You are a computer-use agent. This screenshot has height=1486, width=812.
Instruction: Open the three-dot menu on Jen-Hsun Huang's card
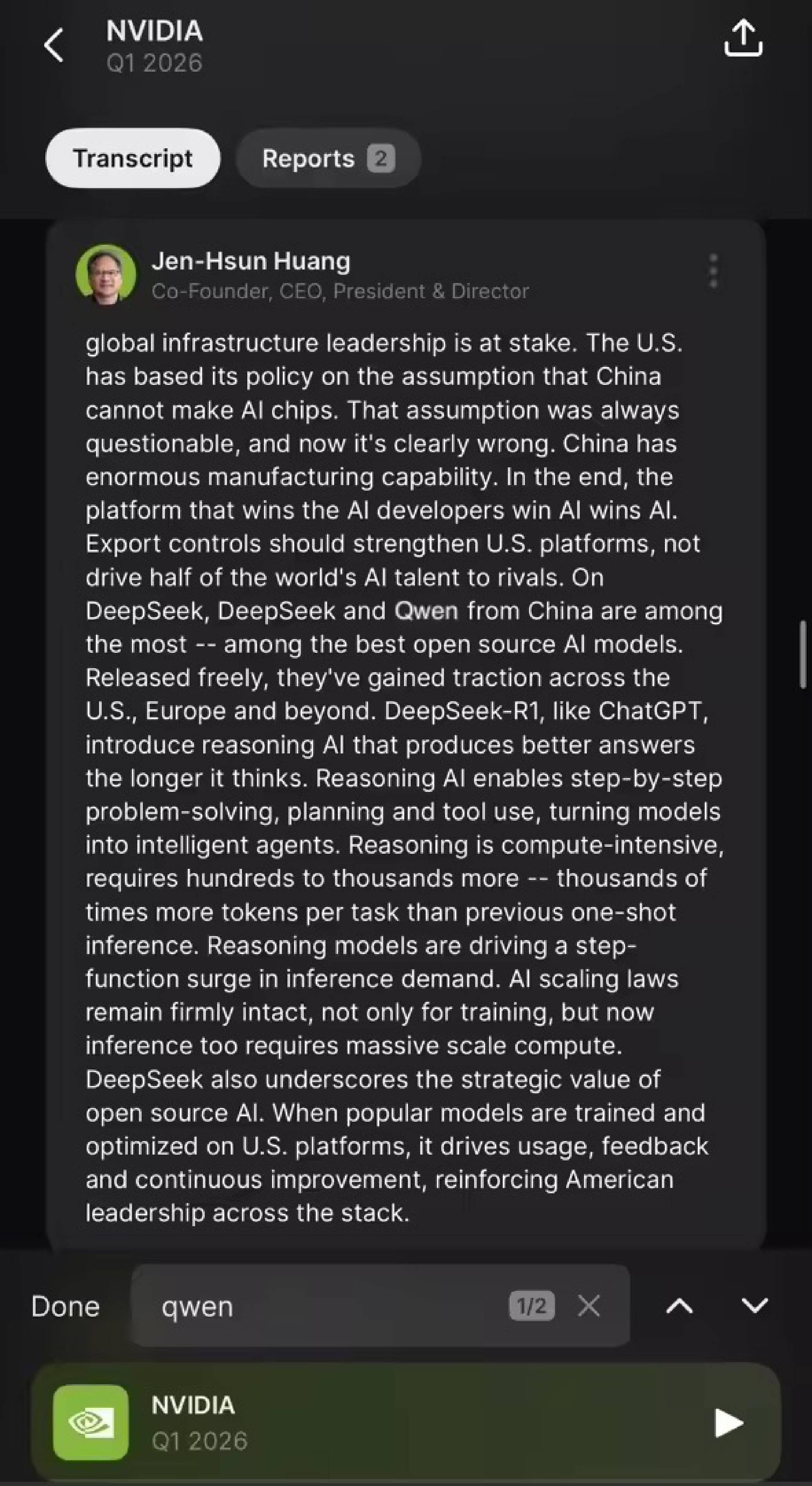click(x=713, y=271)
